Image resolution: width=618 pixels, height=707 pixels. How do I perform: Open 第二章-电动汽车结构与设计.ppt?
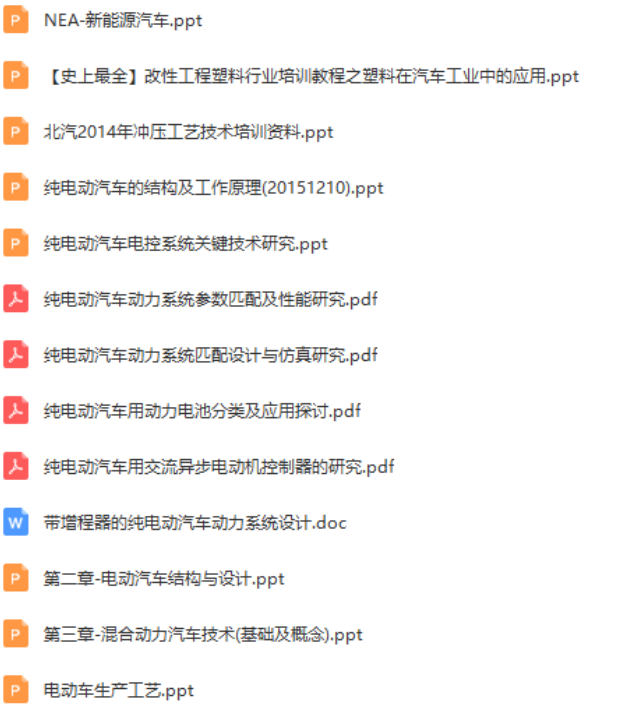coord(164,578)
